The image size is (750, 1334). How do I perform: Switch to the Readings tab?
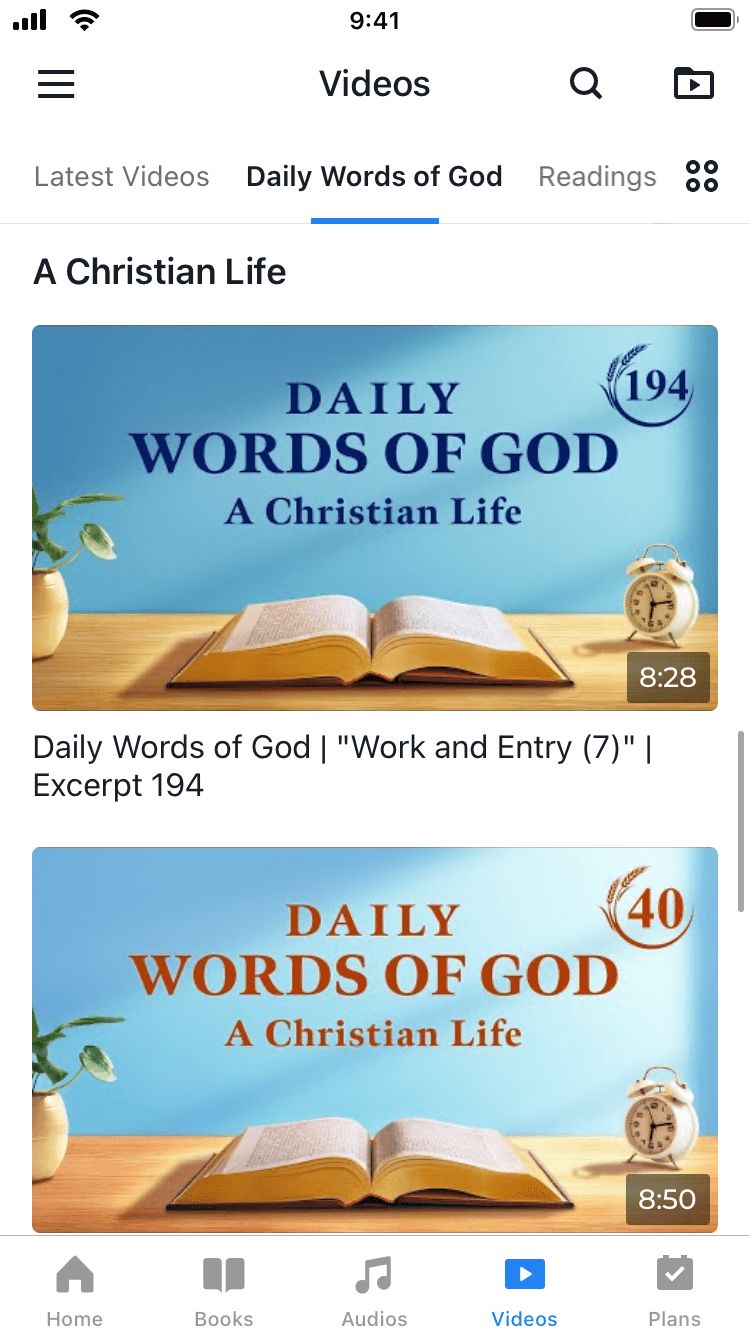coord(597,177)
